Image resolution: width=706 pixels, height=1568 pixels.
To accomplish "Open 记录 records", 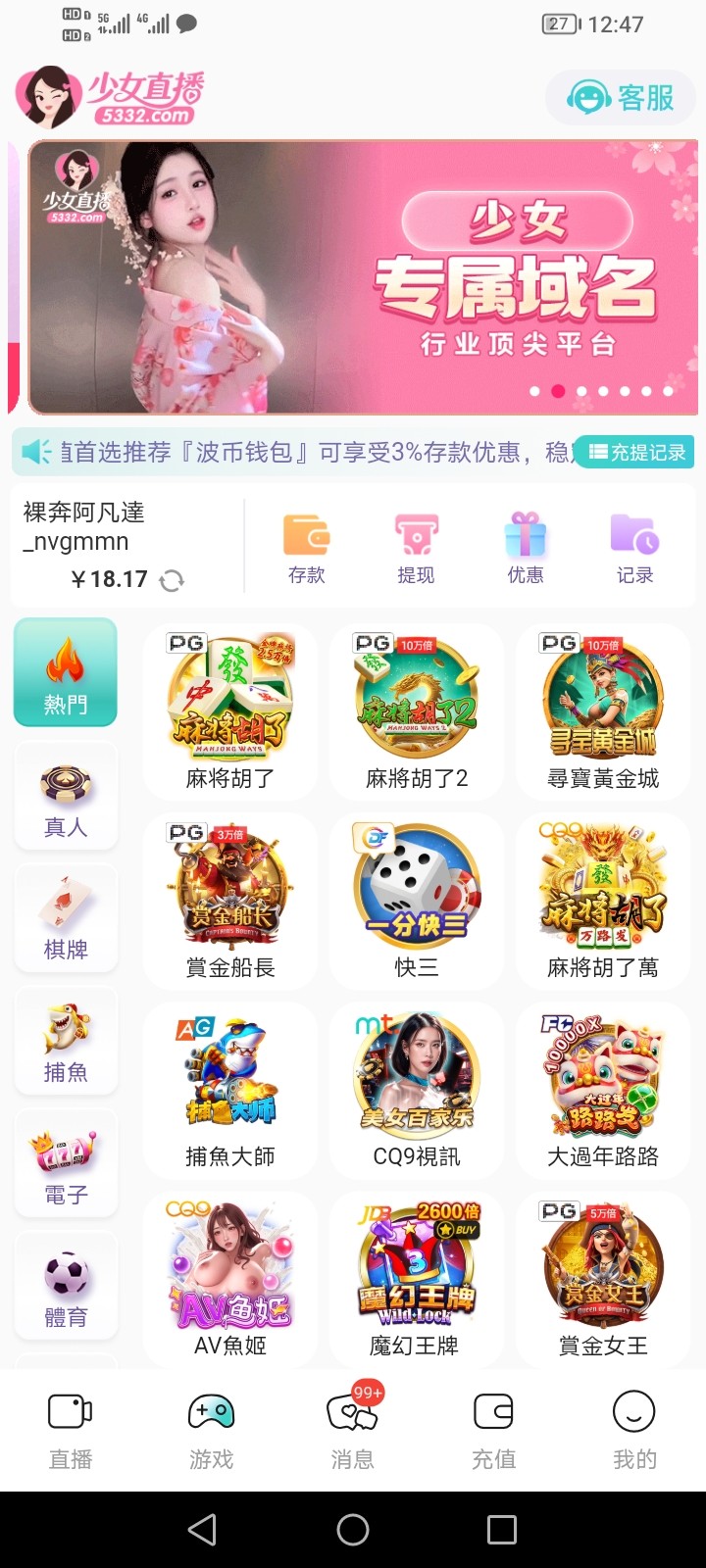I will pyautogui.click(x=634, y=549).
